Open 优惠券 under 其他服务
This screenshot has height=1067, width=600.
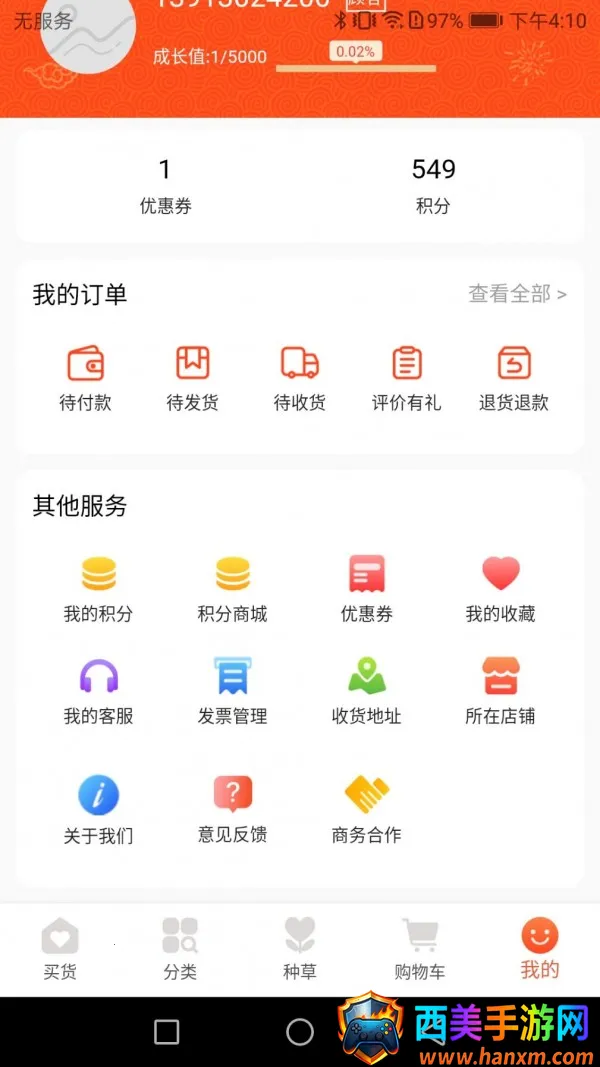pos(366,589)
